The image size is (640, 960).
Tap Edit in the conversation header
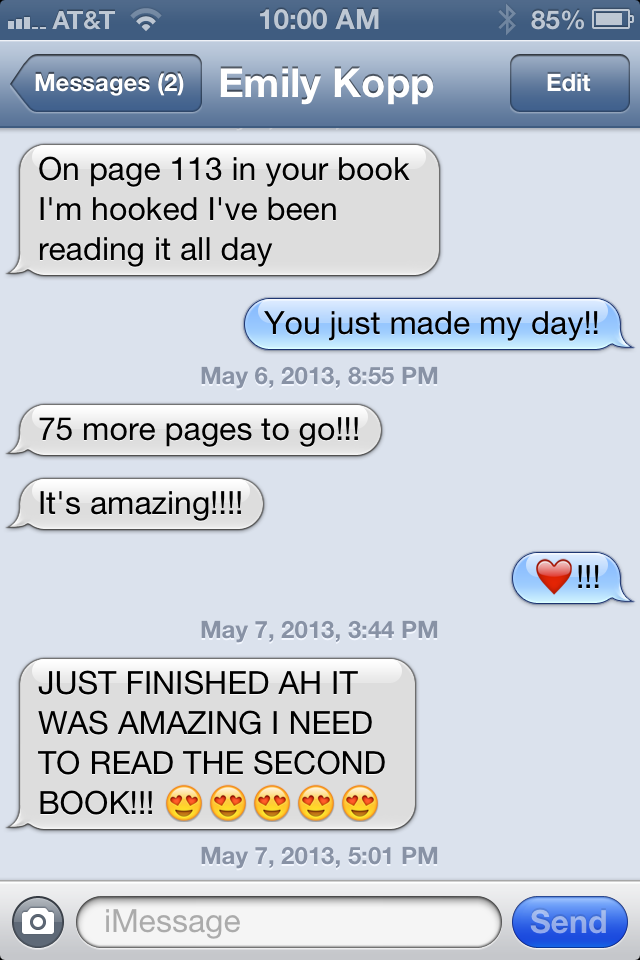coord(568,84)
